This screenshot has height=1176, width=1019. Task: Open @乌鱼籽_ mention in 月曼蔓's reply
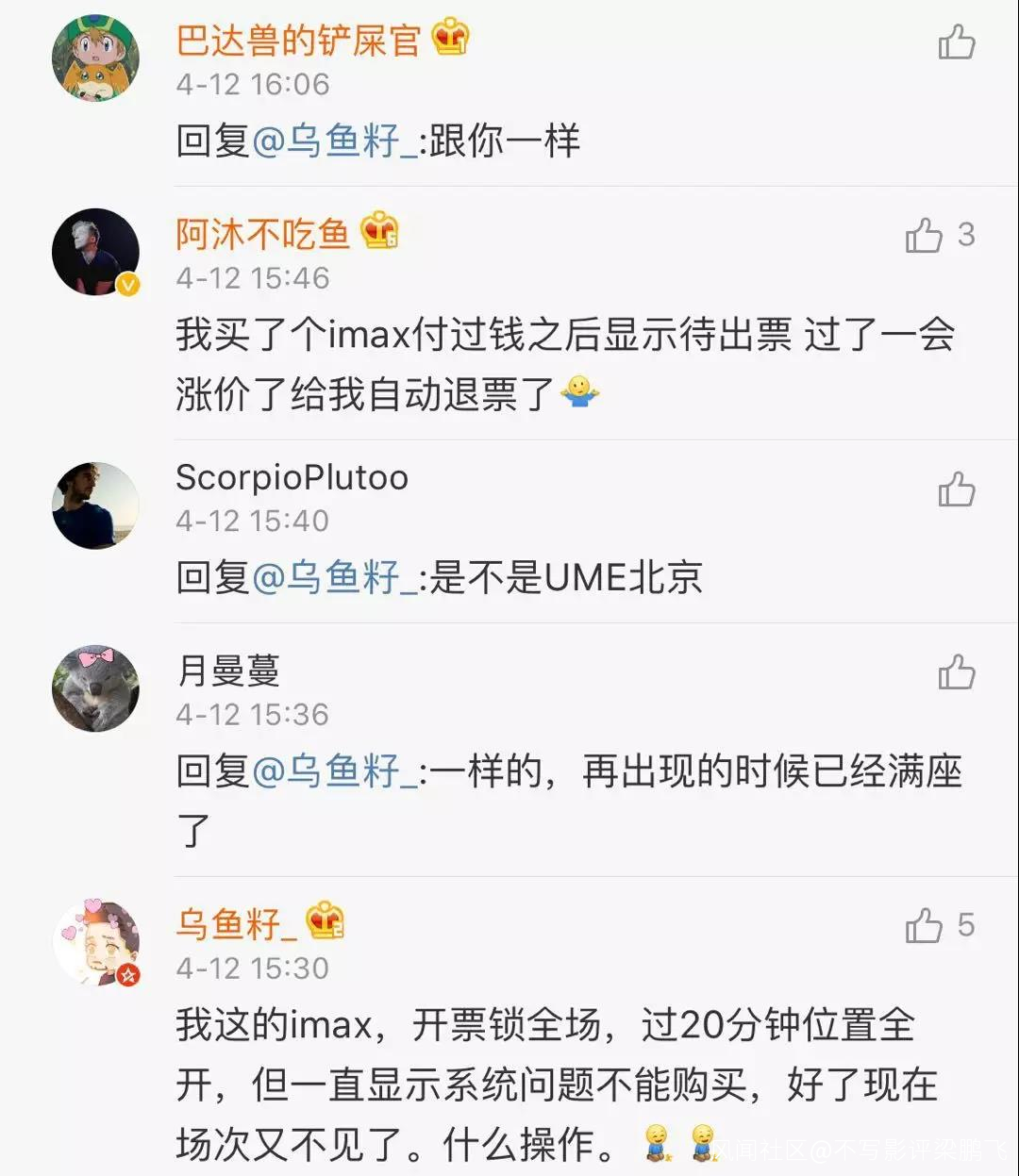tap(334, 771)
